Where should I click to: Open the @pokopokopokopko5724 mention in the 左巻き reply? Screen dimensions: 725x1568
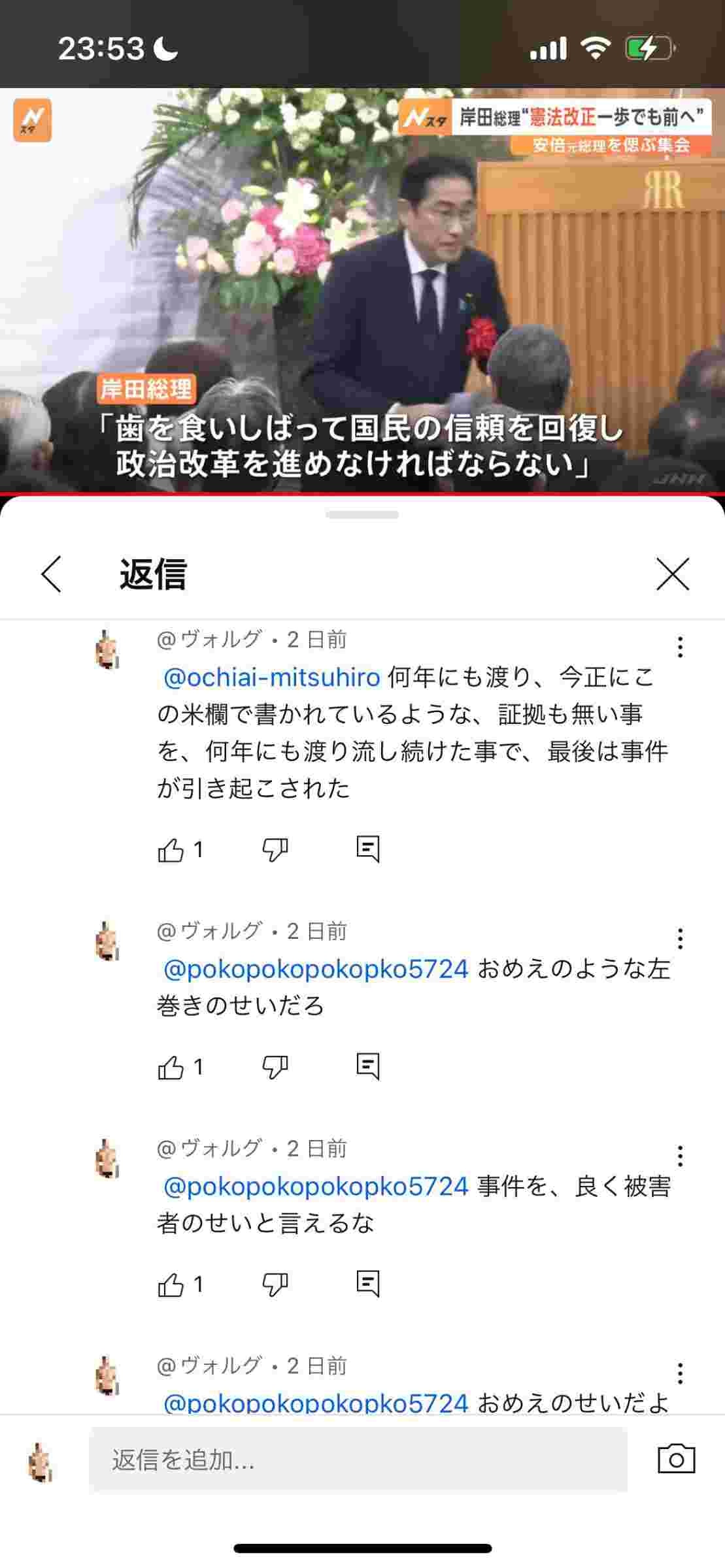(316, 969)
